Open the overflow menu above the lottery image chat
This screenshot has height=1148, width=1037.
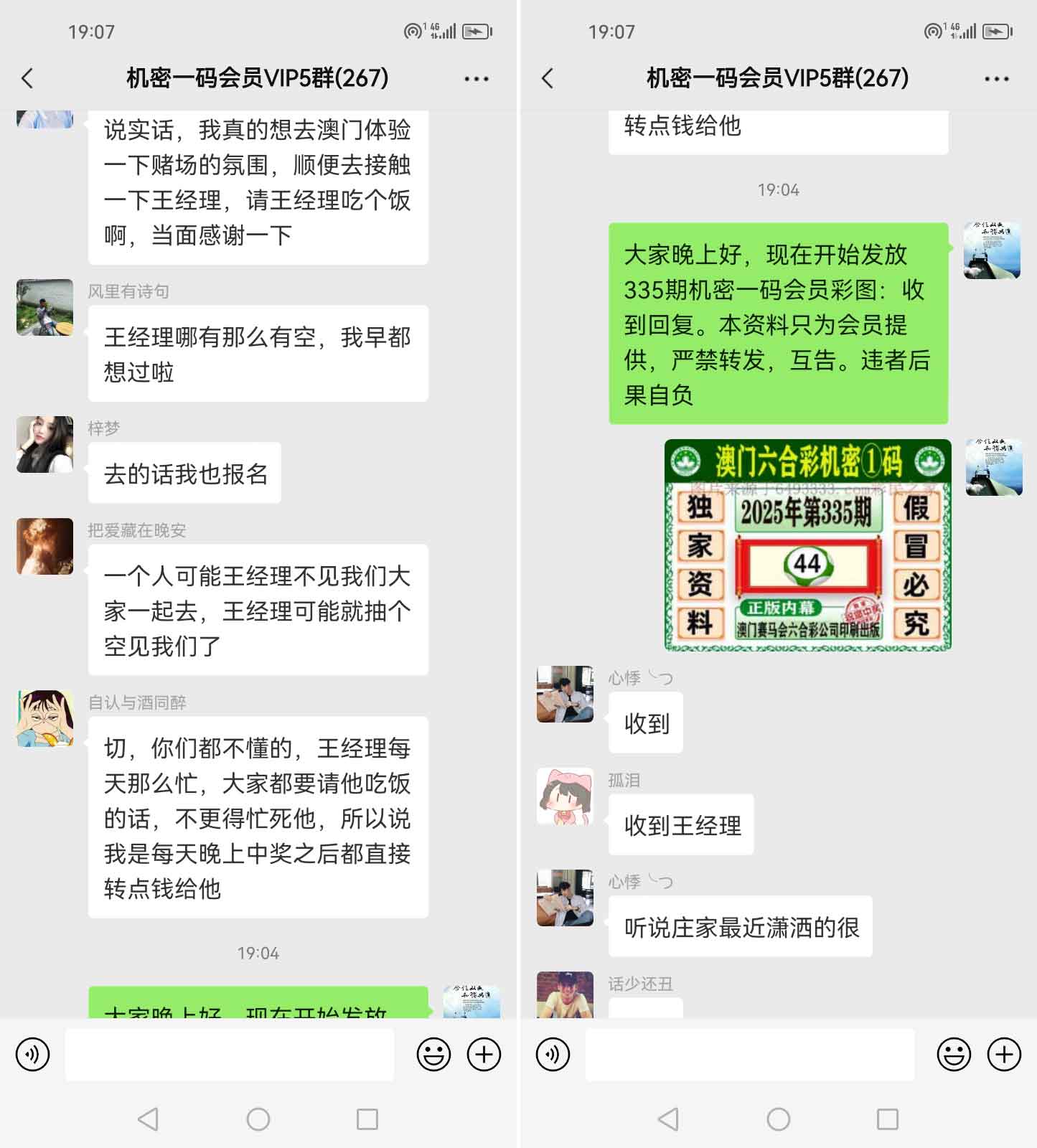996,78
